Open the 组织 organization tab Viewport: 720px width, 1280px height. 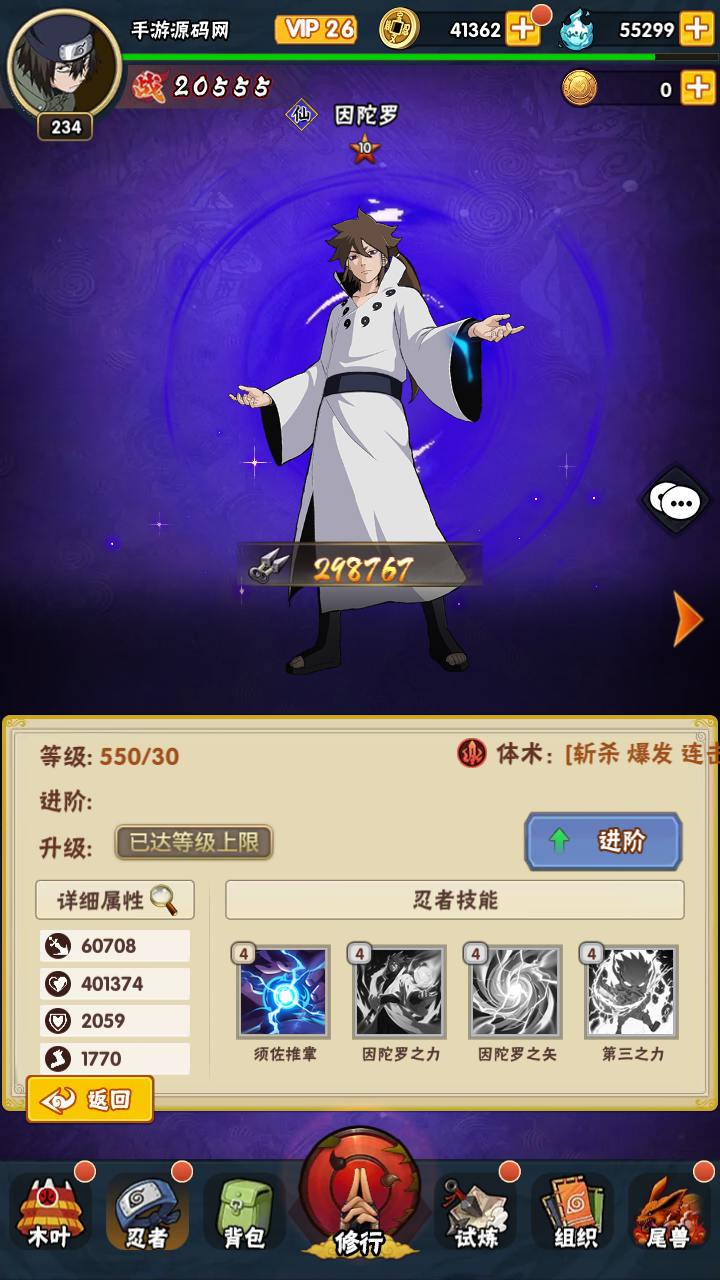pyautogui.click(x=573, y=1213)
